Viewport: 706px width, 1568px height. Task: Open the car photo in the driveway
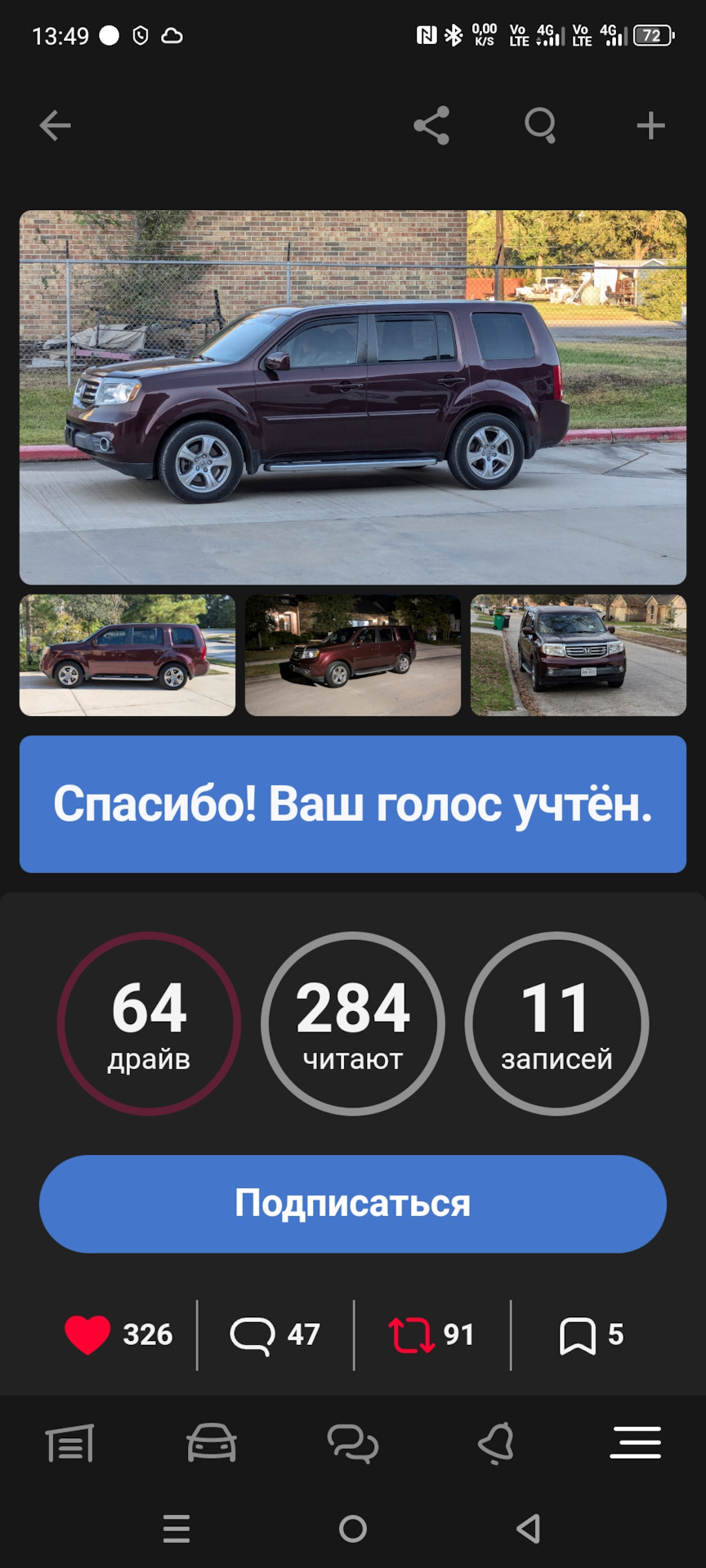(127, 655)
